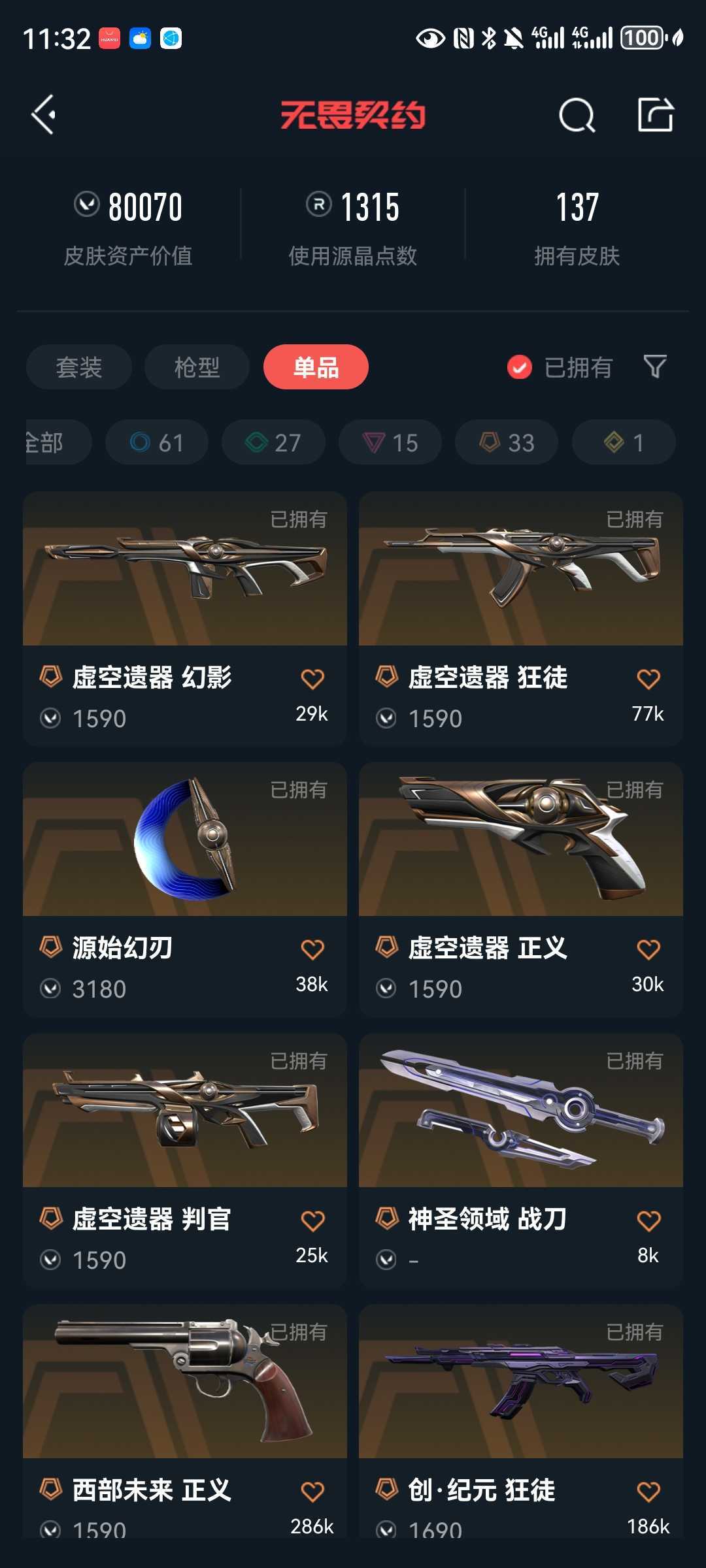
Task: Filter by the green tier chip 27
Action: pyautogui.click(x=273, y=442)
